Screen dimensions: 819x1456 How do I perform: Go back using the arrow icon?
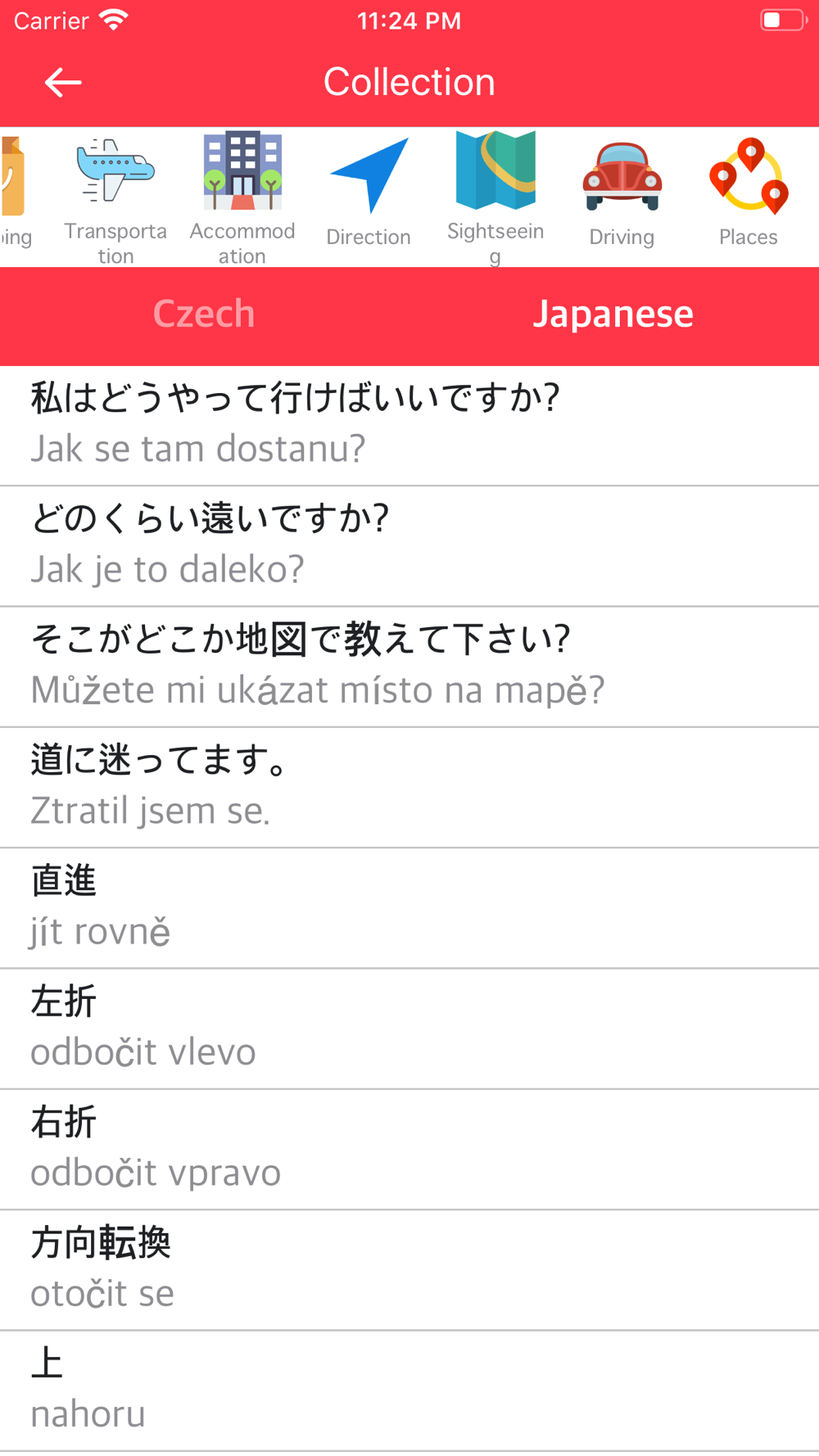click(x=63, y=82)
